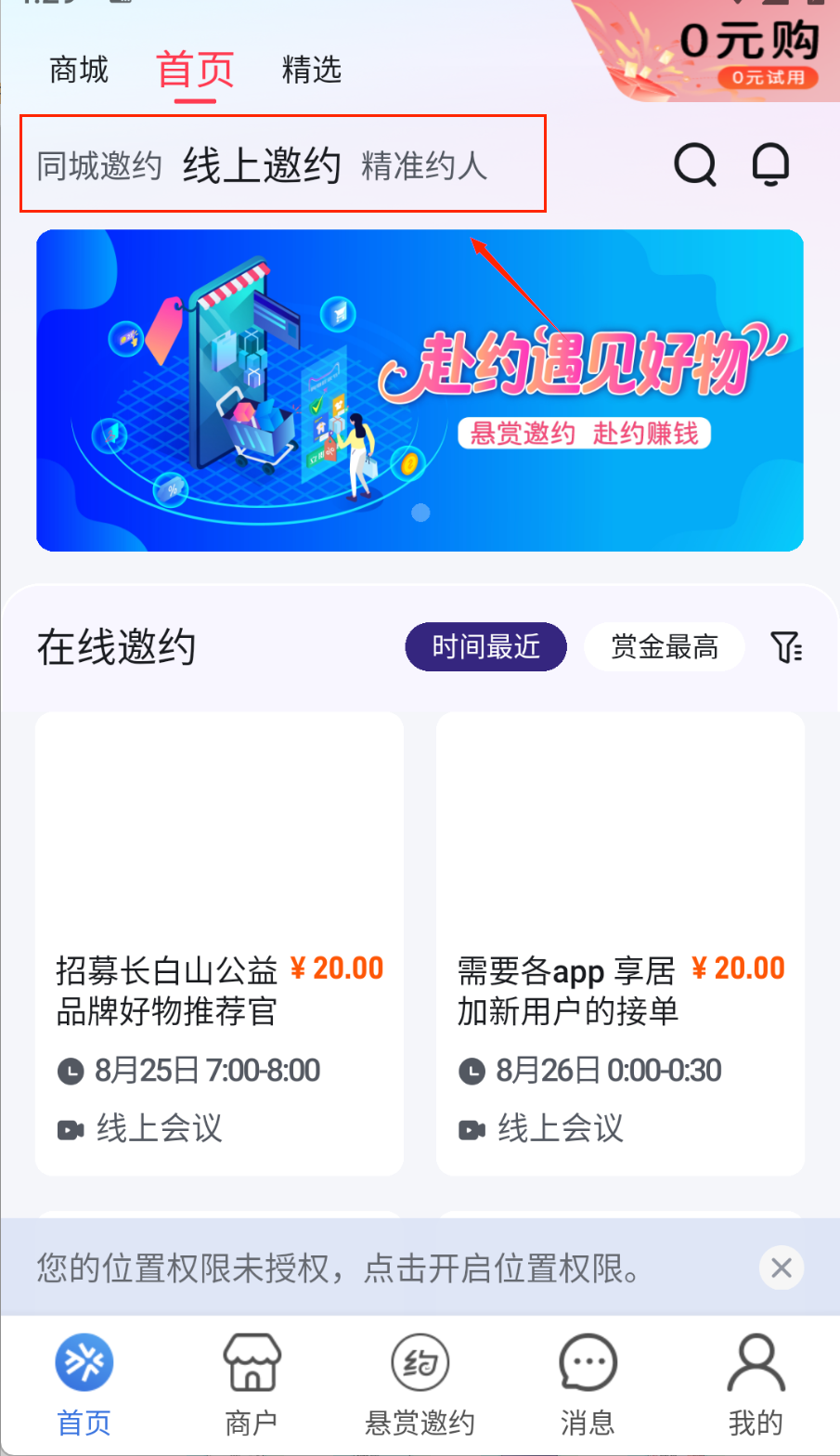840x1456 pixels.
Task: Open the 赴约遇见好物 banner
Action: pos(420,390)
